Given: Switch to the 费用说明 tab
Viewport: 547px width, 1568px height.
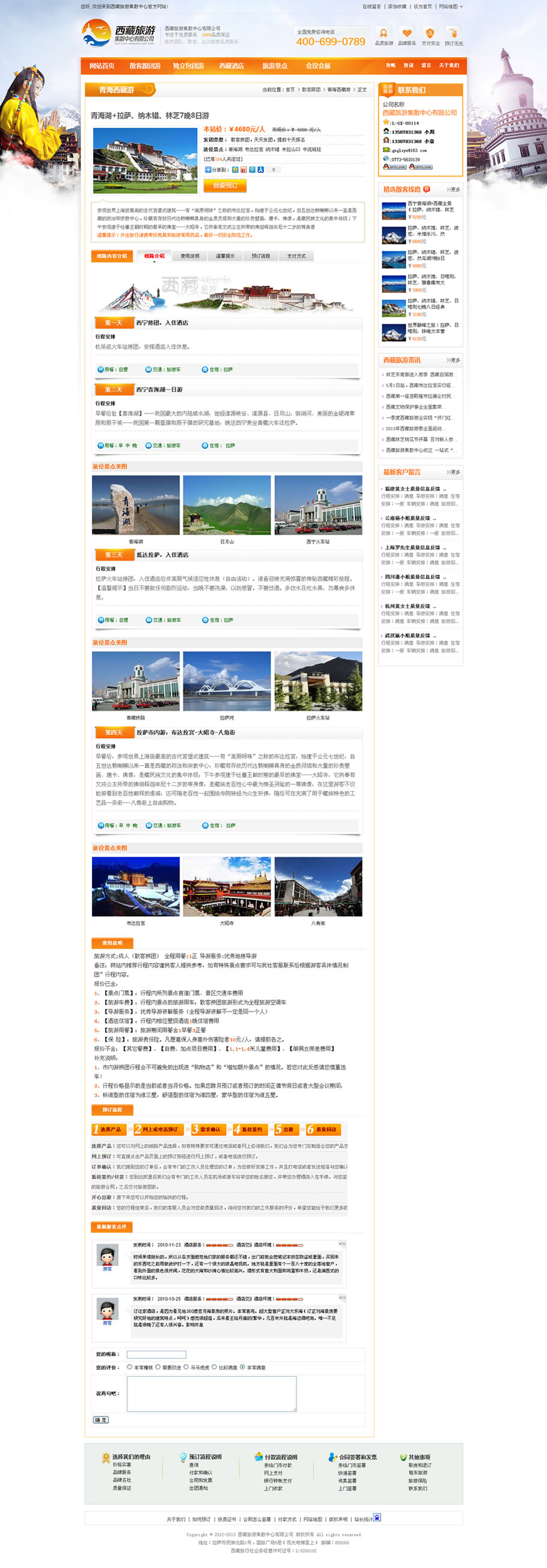Looking at the screenshot, I should click(x=190, y=256).
